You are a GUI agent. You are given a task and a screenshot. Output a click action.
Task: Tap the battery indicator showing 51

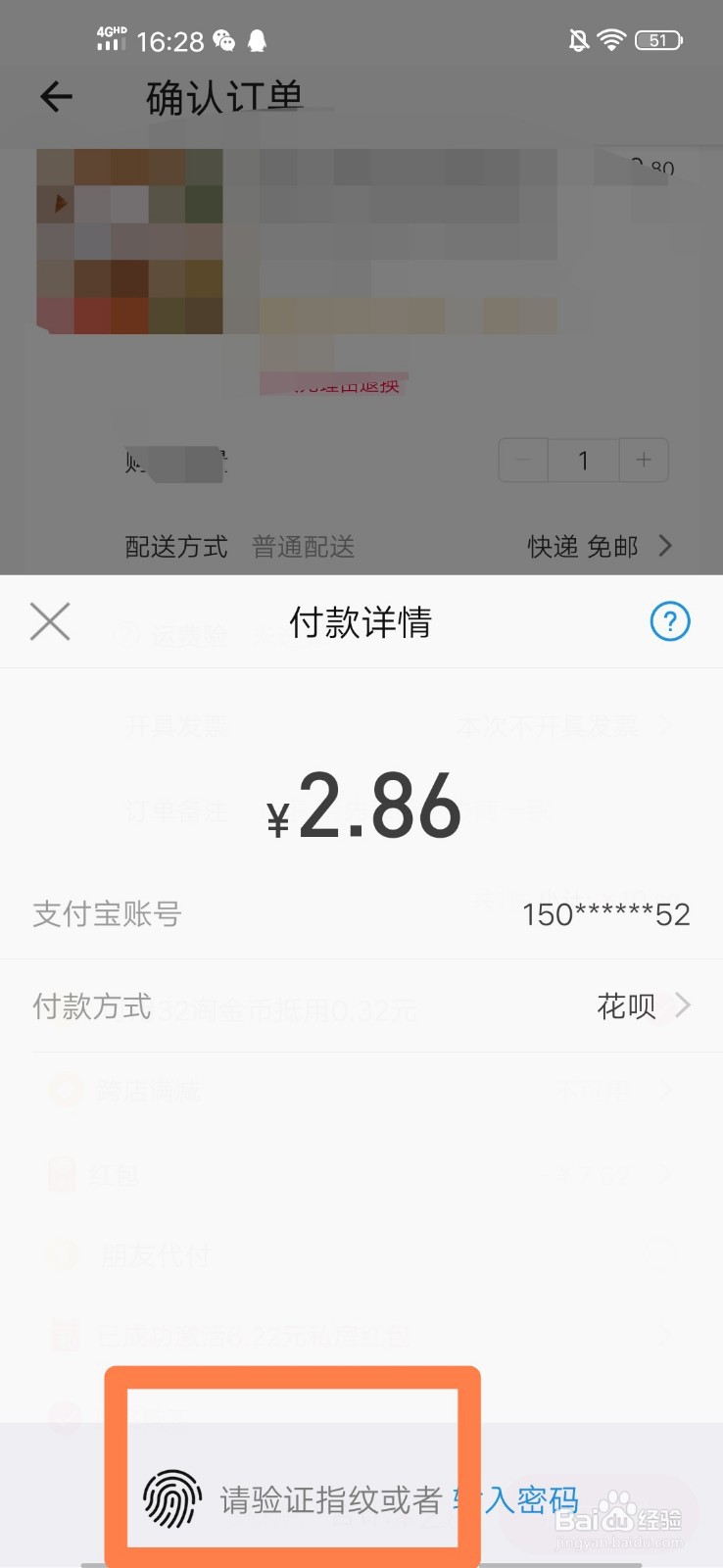coord(658,40)
